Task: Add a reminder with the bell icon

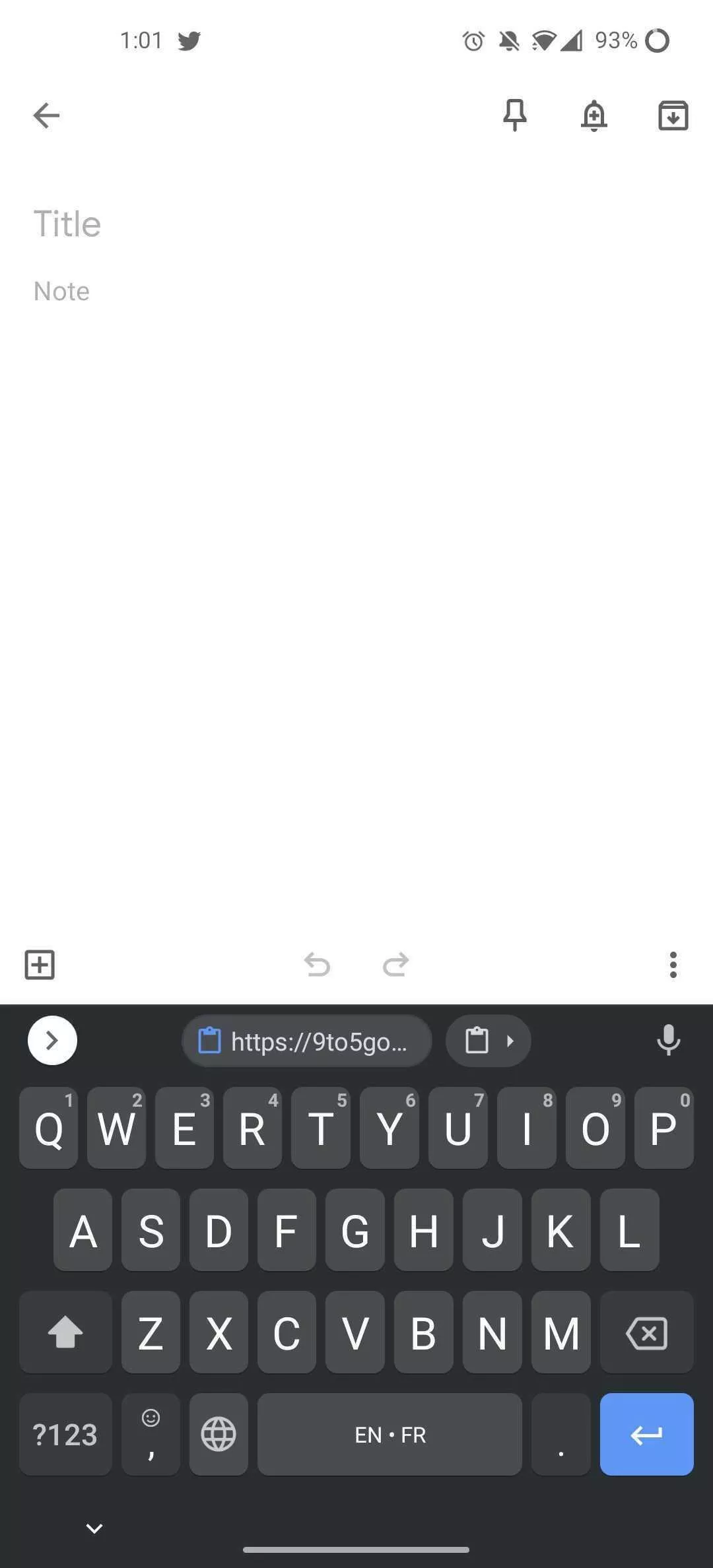Action: coord(594,115)
